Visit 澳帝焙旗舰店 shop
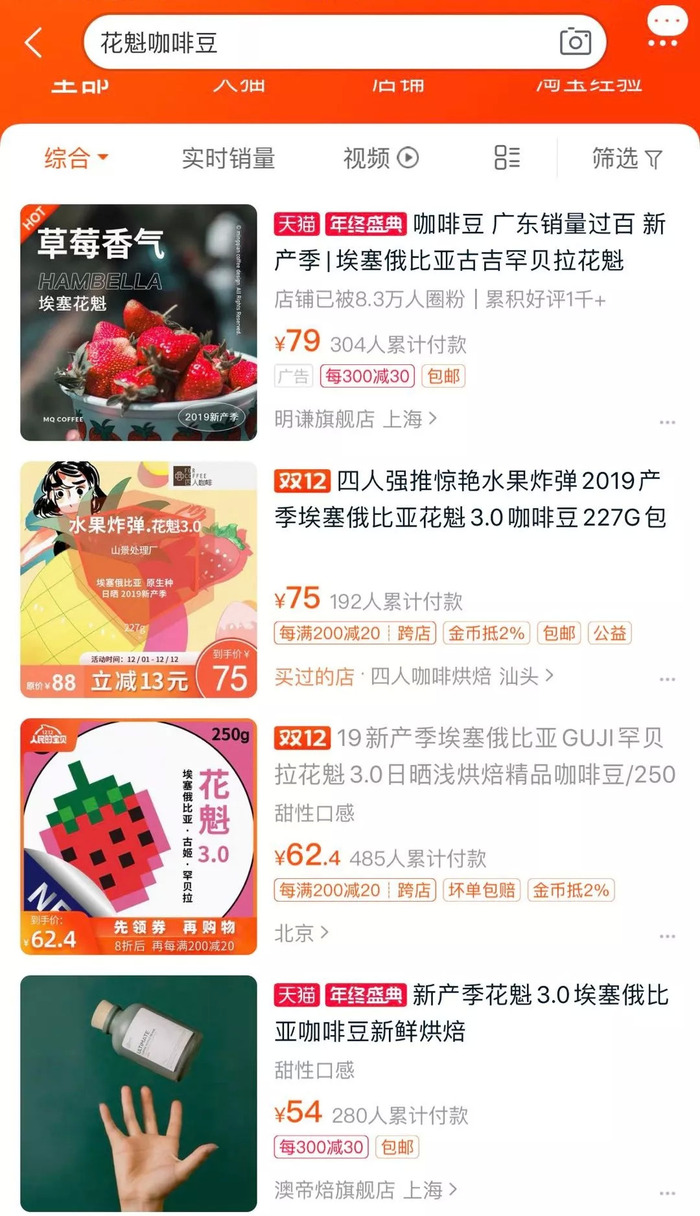 (365, 1190)
